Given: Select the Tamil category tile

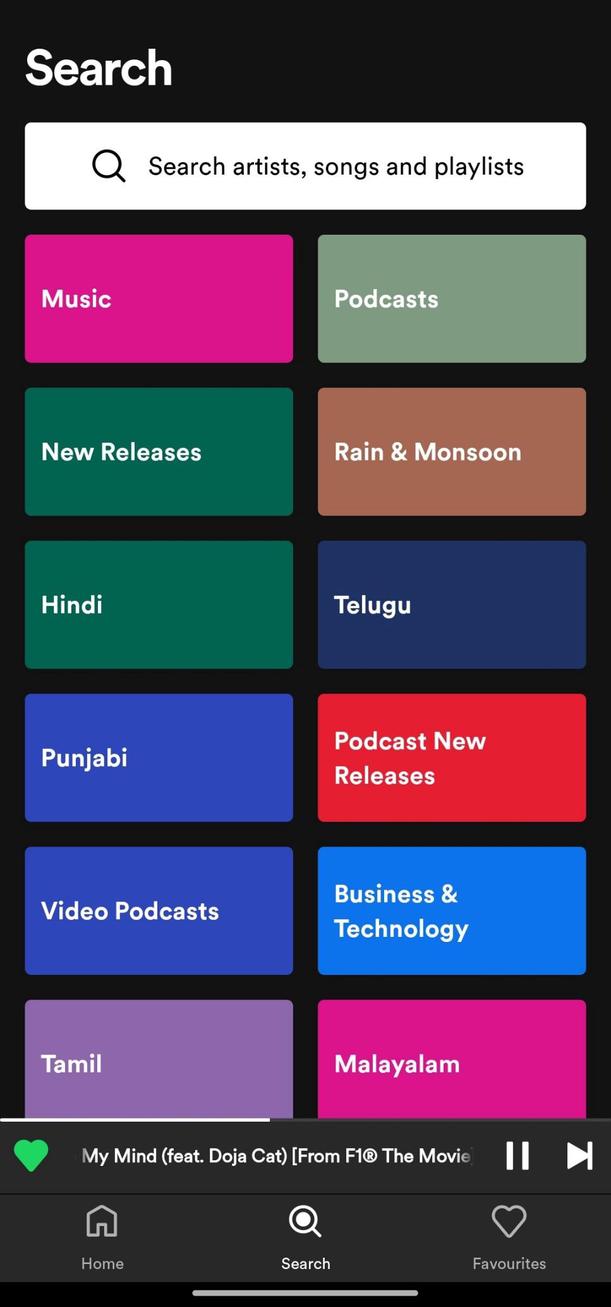Looking at the screenshot, I should tap(159, 1060).
